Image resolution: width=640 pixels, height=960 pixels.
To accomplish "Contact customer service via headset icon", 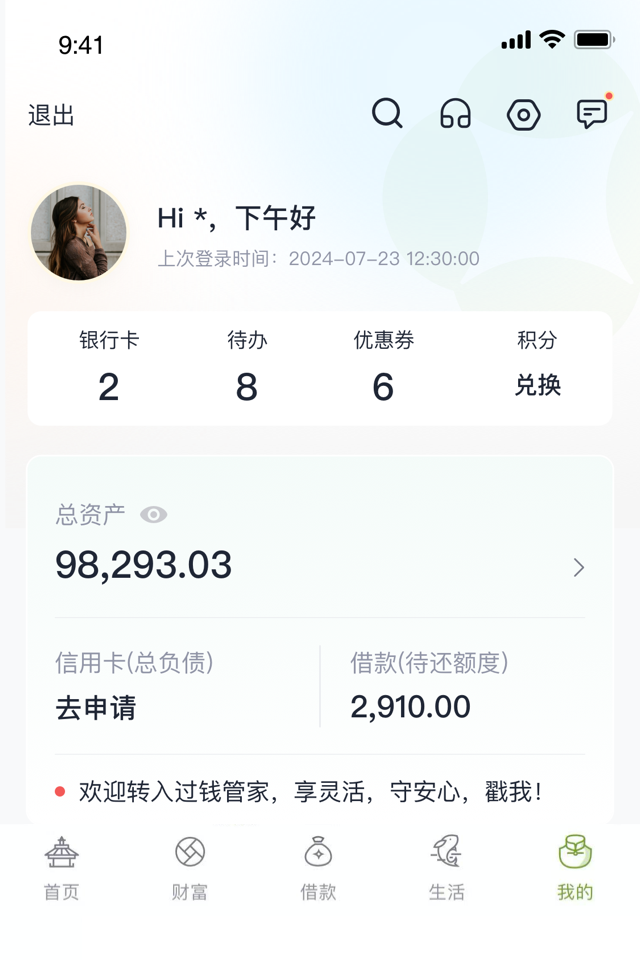I will pos(456,114).
